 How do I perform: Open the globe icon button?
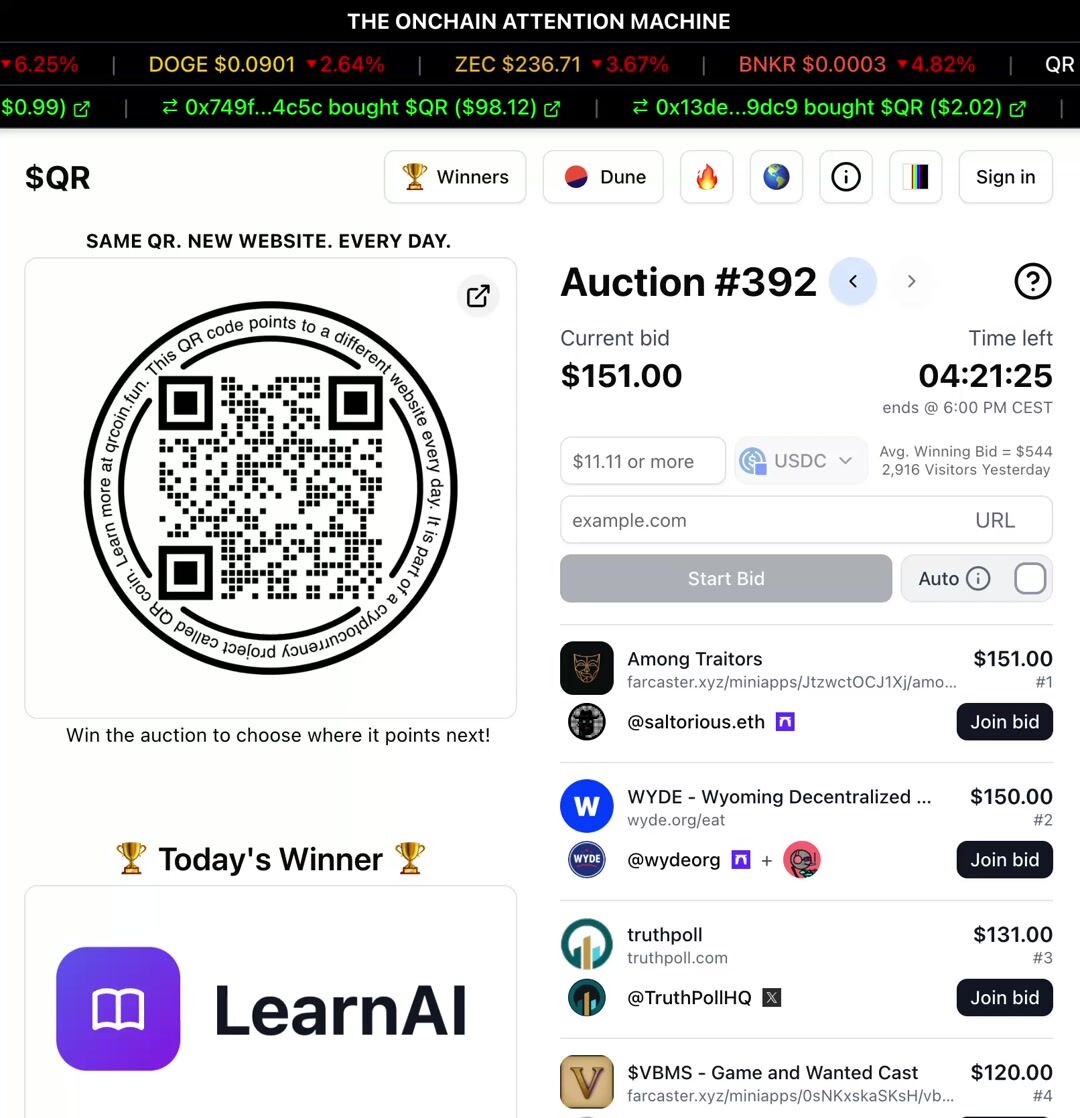[776, 177]
